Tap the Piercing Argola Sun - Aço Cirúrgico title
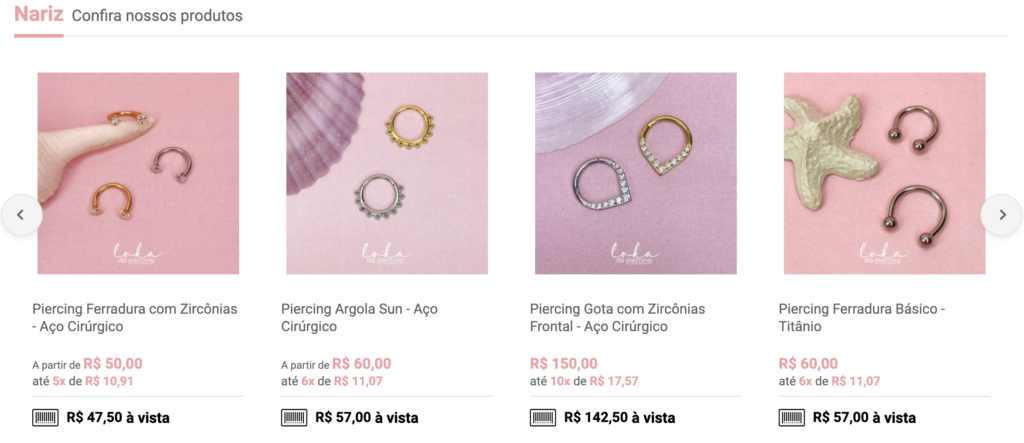Screen dimensions: 1024x443 (359, 317)
